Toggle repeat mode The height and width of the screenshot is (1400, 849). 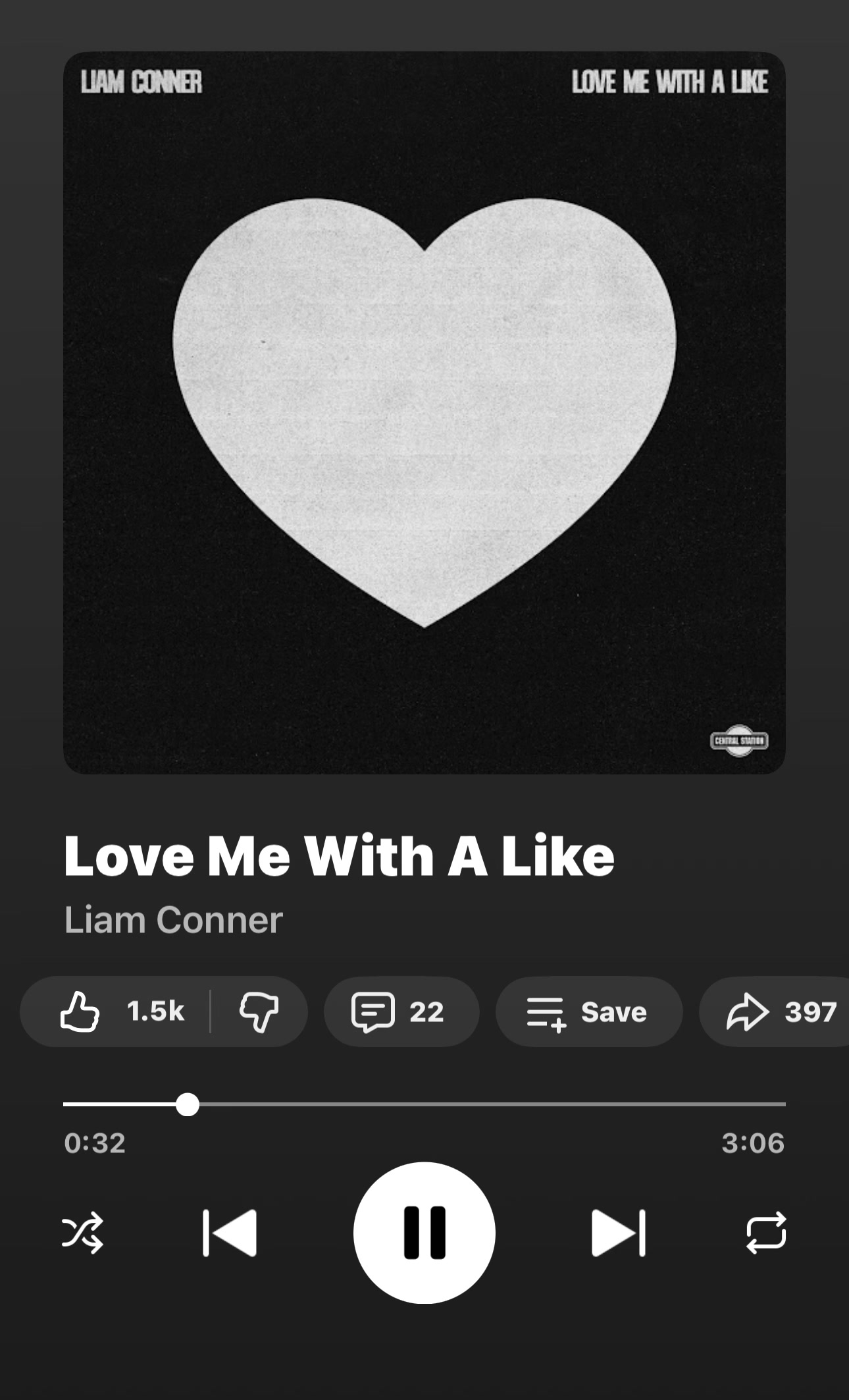(766, 1233)
